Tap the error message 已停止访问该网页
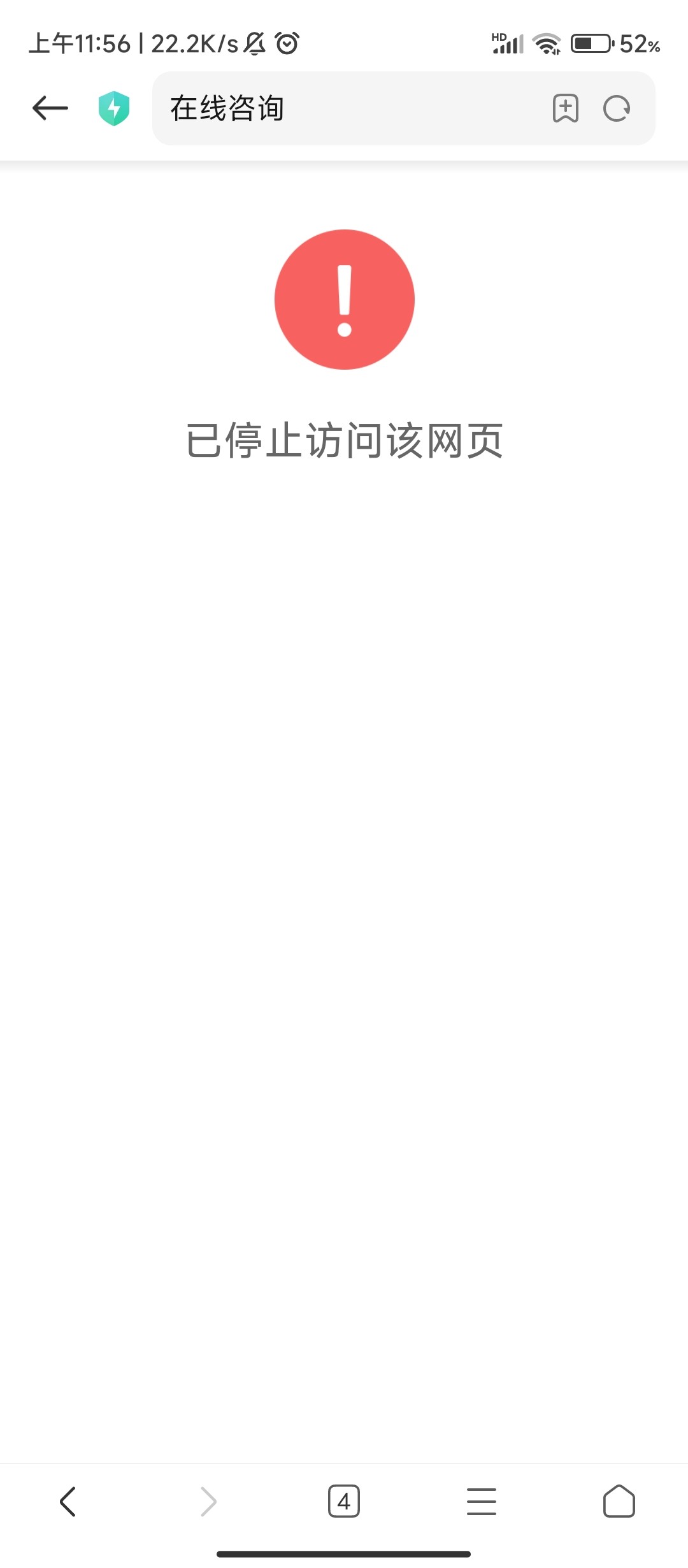The image size is (688, 1568). pyautogui.click(x=344, y=441)
